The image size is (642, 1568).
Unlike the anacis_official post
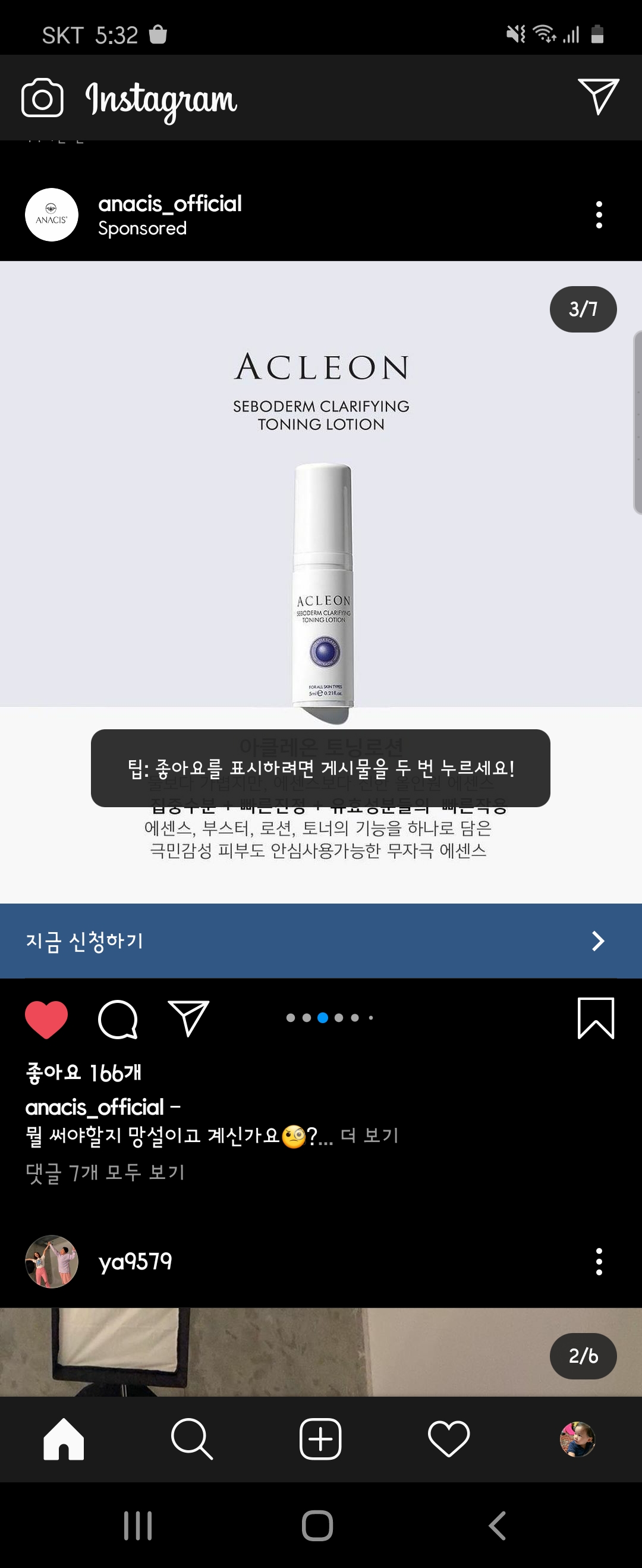46,1019
